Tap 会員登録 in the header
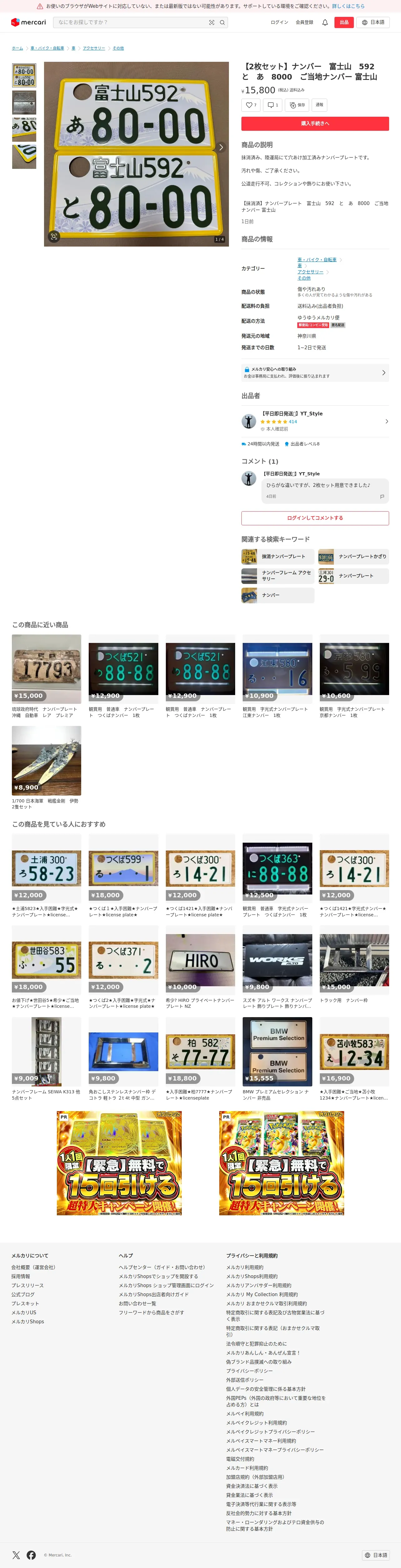 (x=304, y=22)
